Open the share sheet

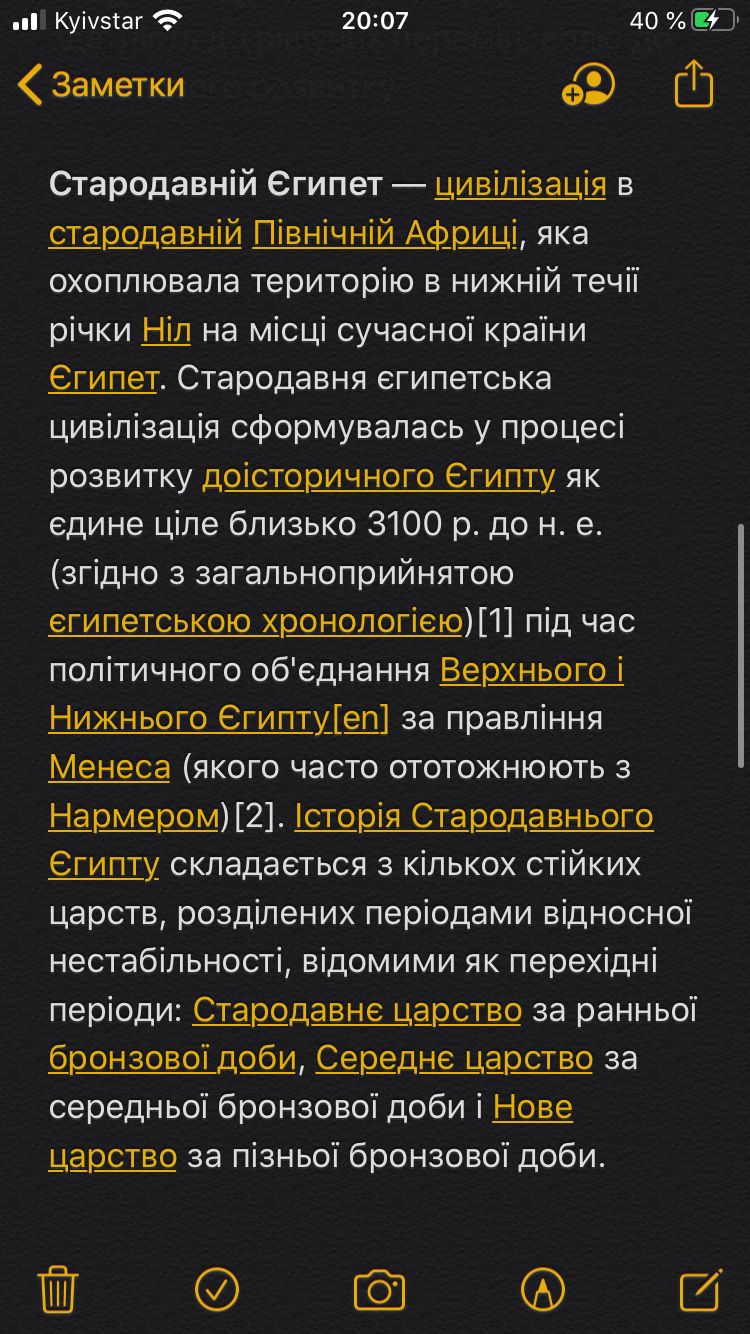694,83
